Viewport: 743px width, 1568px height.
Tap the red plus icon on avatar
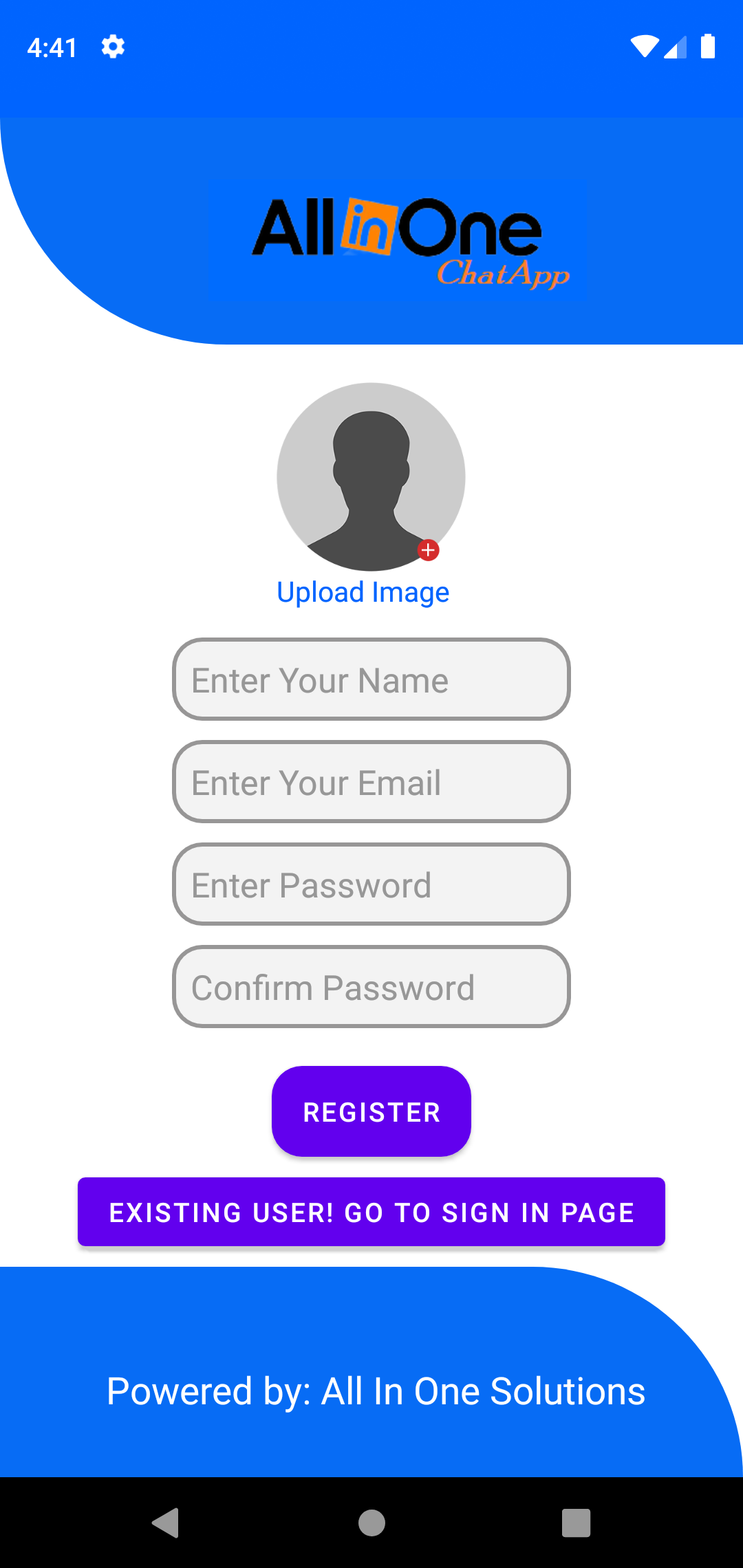click(428, 549)
